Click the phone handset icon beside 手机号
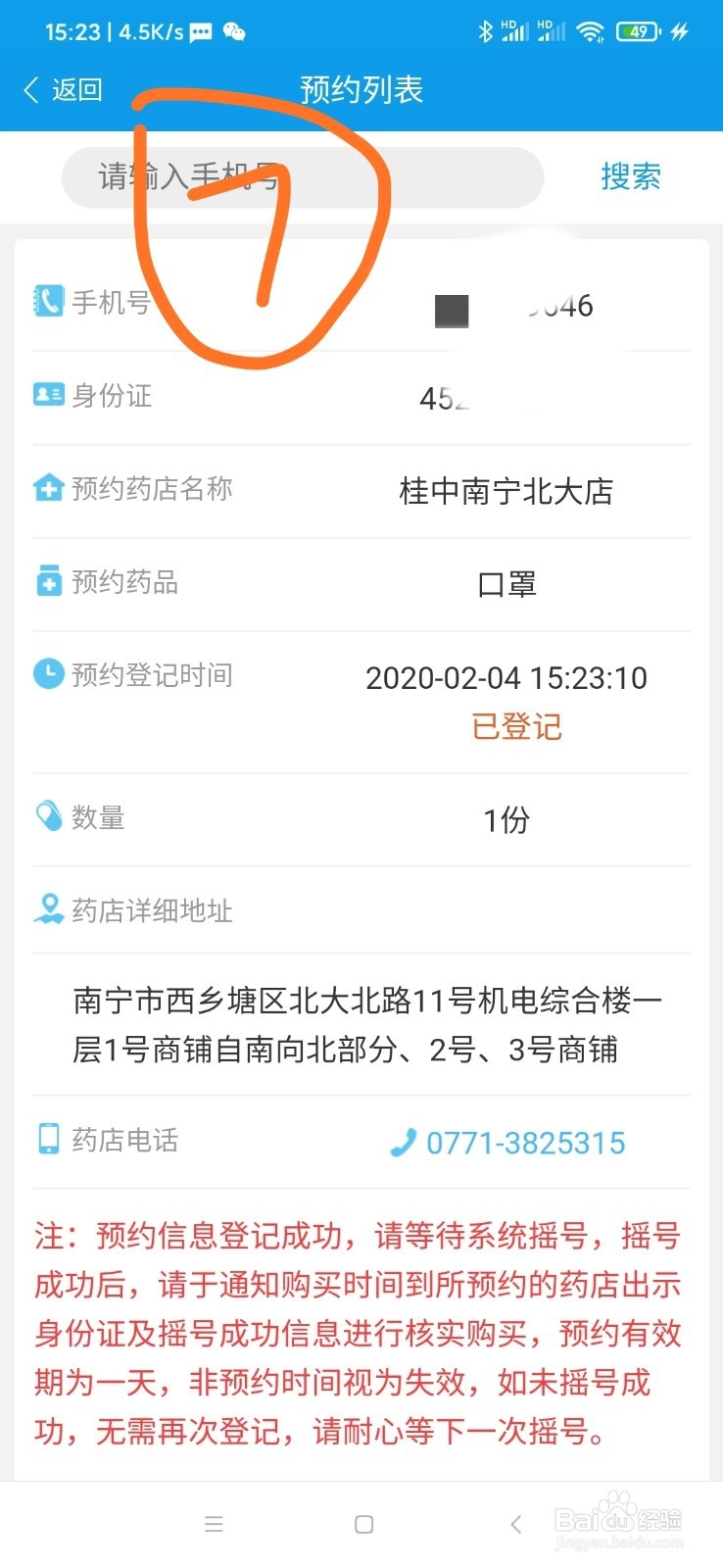Viewport: 723px width, 1568px height. click(x=47, y=301)
